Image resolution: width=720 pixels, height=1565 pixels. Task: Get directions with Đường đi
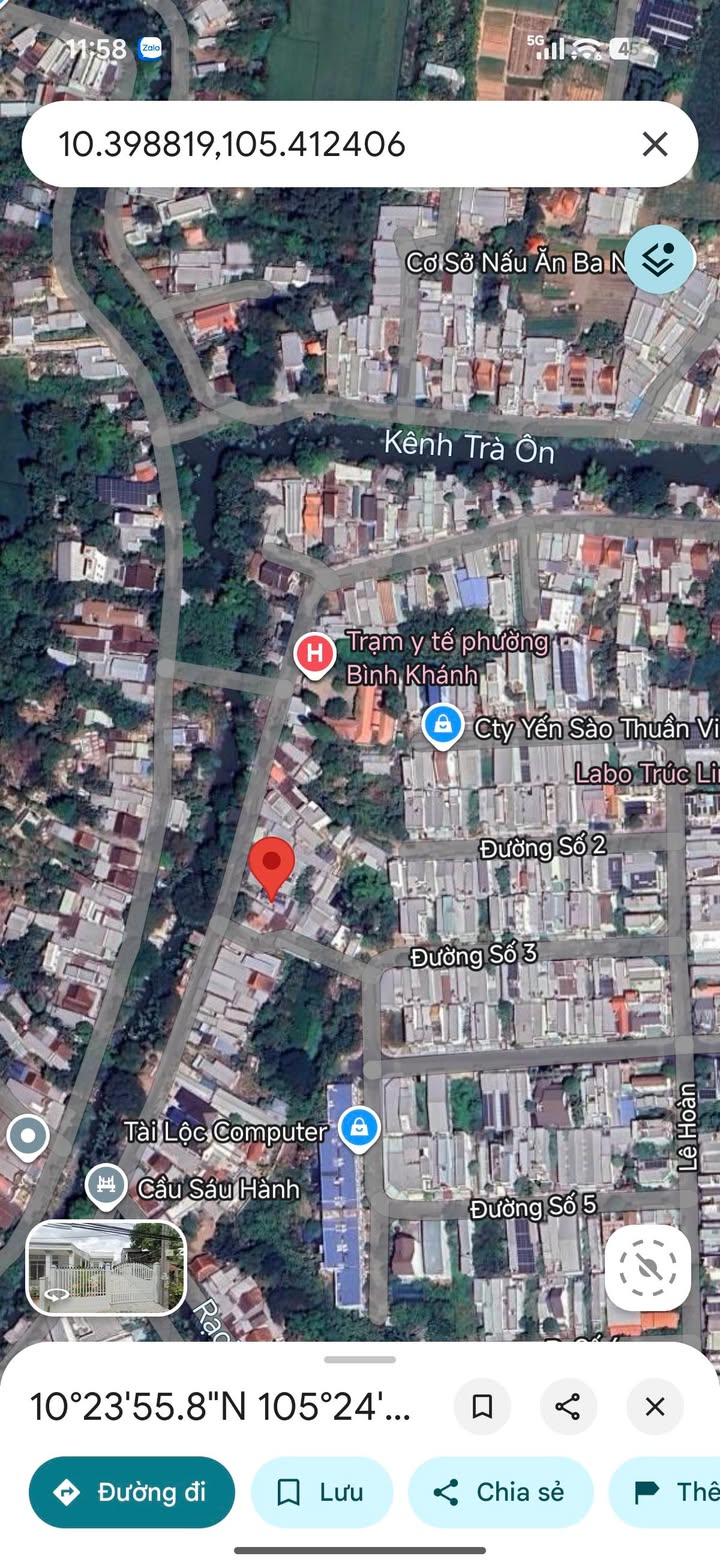pos(132,1492)
